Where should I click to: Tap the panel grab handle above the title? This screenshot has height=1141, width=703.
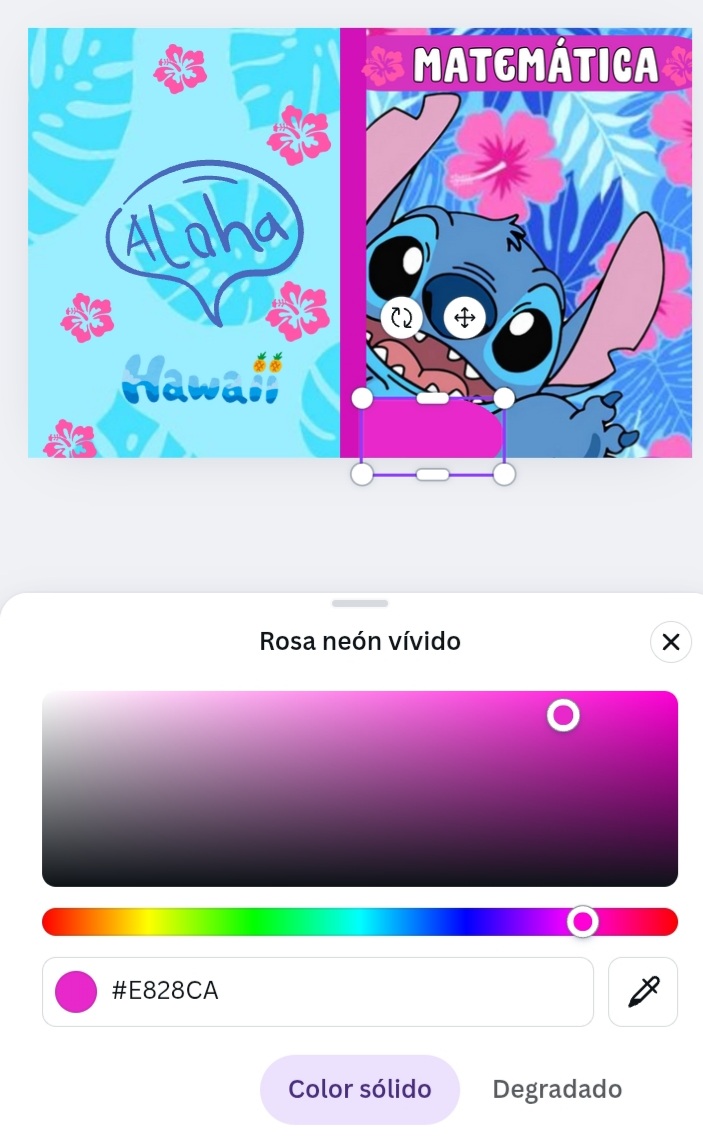[x=359, y=603]
